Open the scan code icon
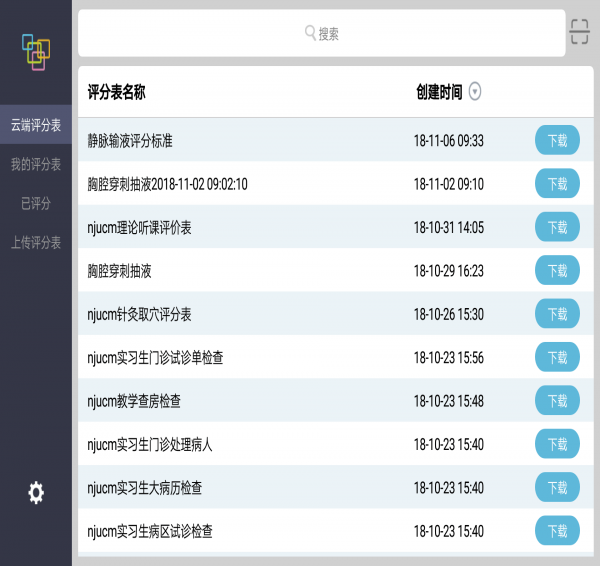Screen dimensions: 600x566 tap(580, 32)
